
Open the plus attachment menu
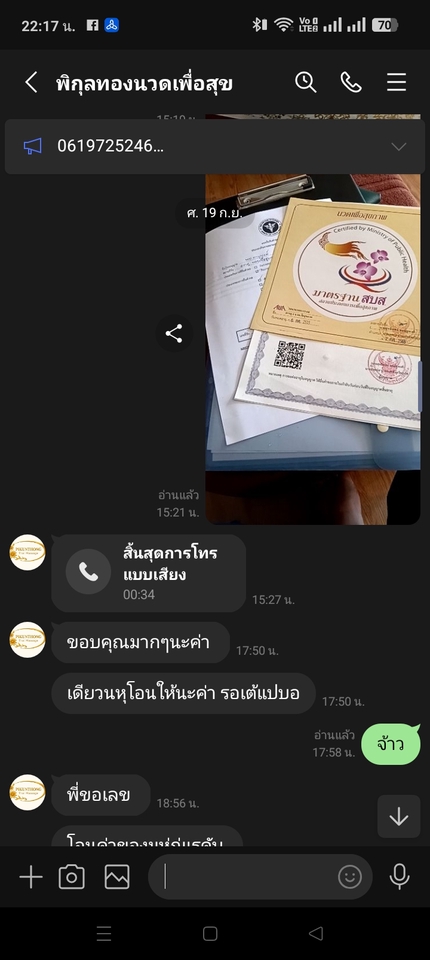[x=31, y=877]
